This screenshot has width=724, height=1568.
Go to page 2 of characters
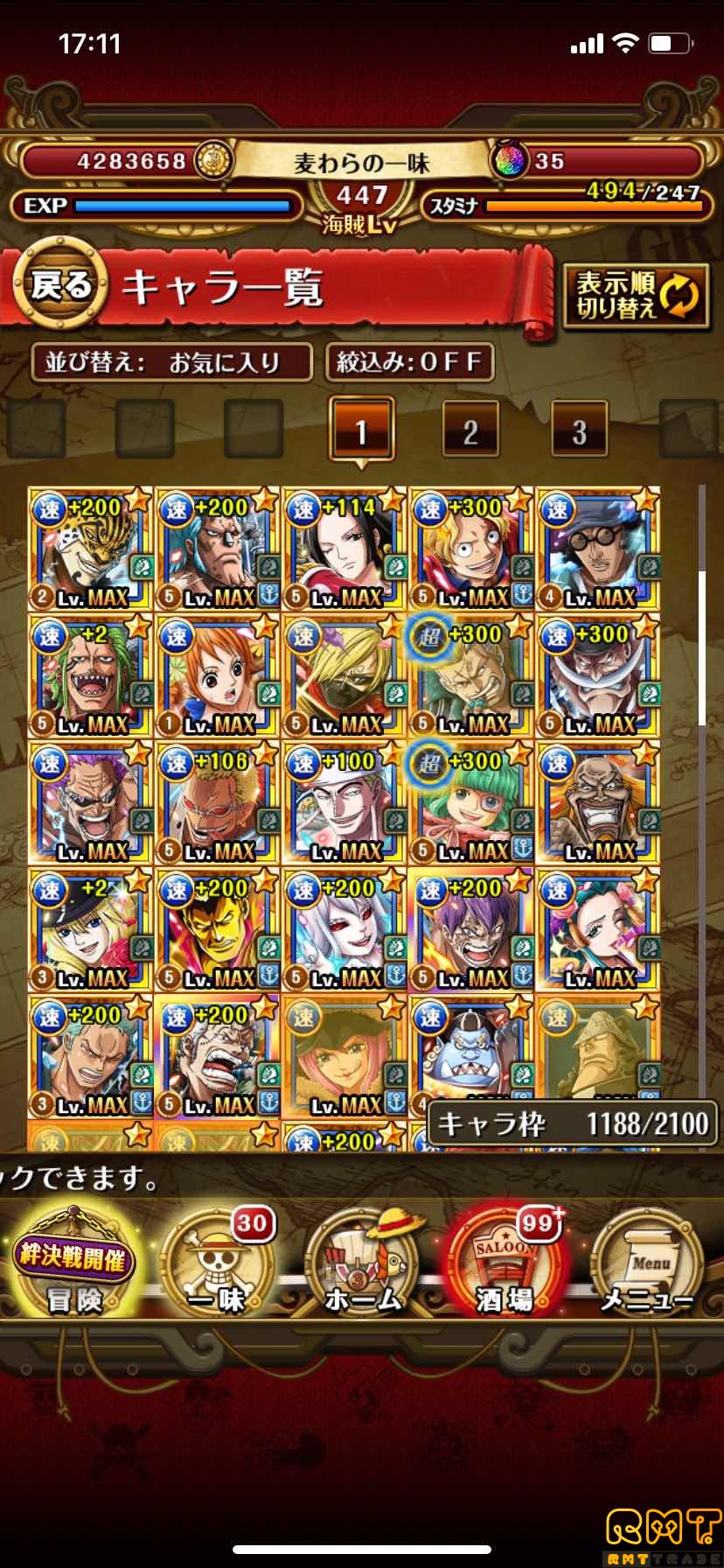[470, 430]
